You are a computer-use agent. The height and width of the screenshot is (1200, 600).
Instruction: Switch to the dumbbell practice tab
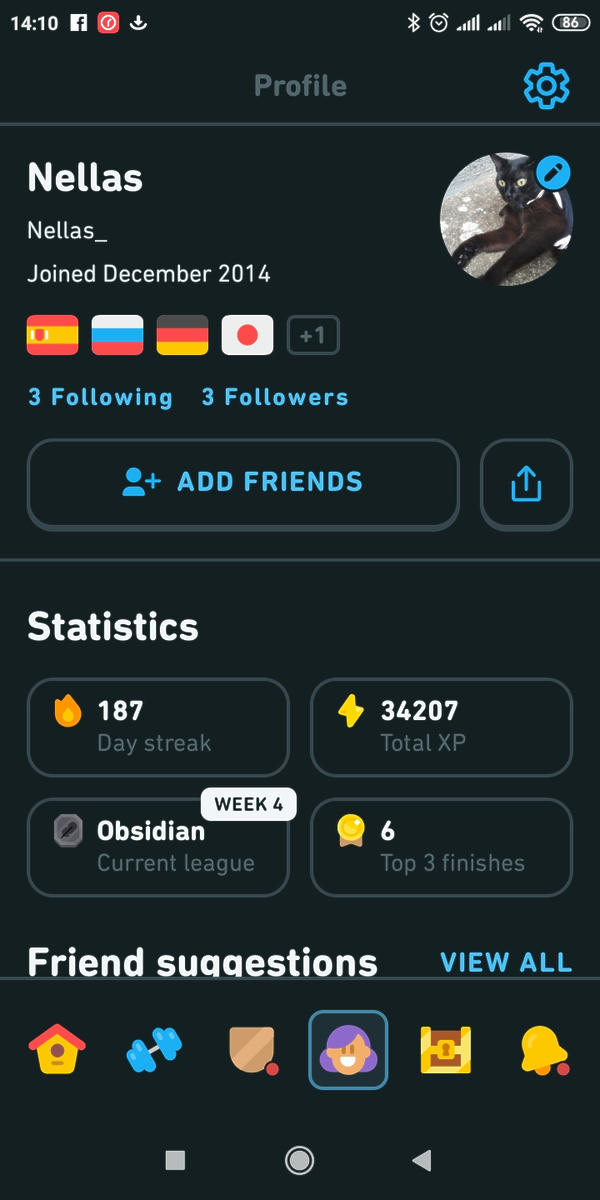(153, 1049)
